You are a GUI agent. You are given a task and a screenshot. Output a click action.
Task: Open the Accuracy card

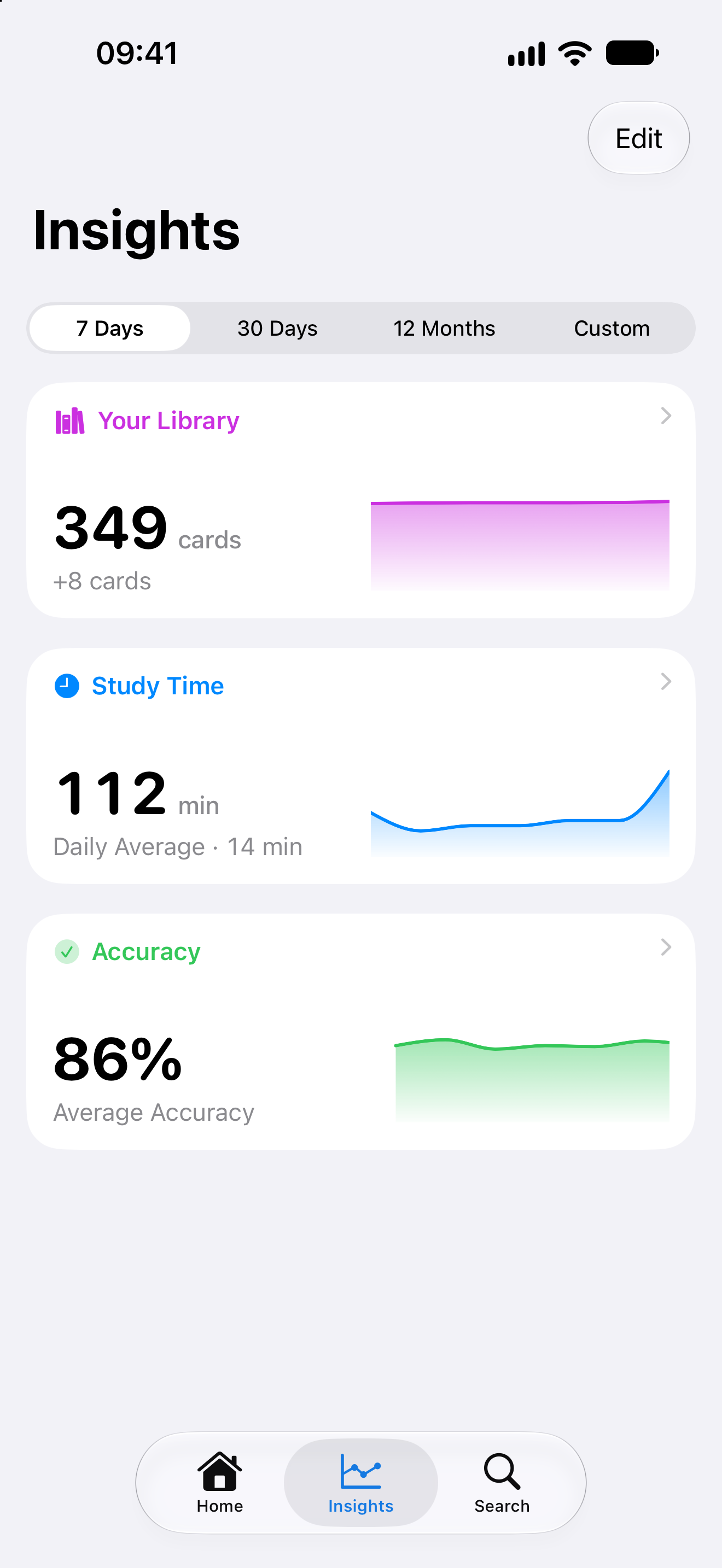click(x=361, y=1031)
